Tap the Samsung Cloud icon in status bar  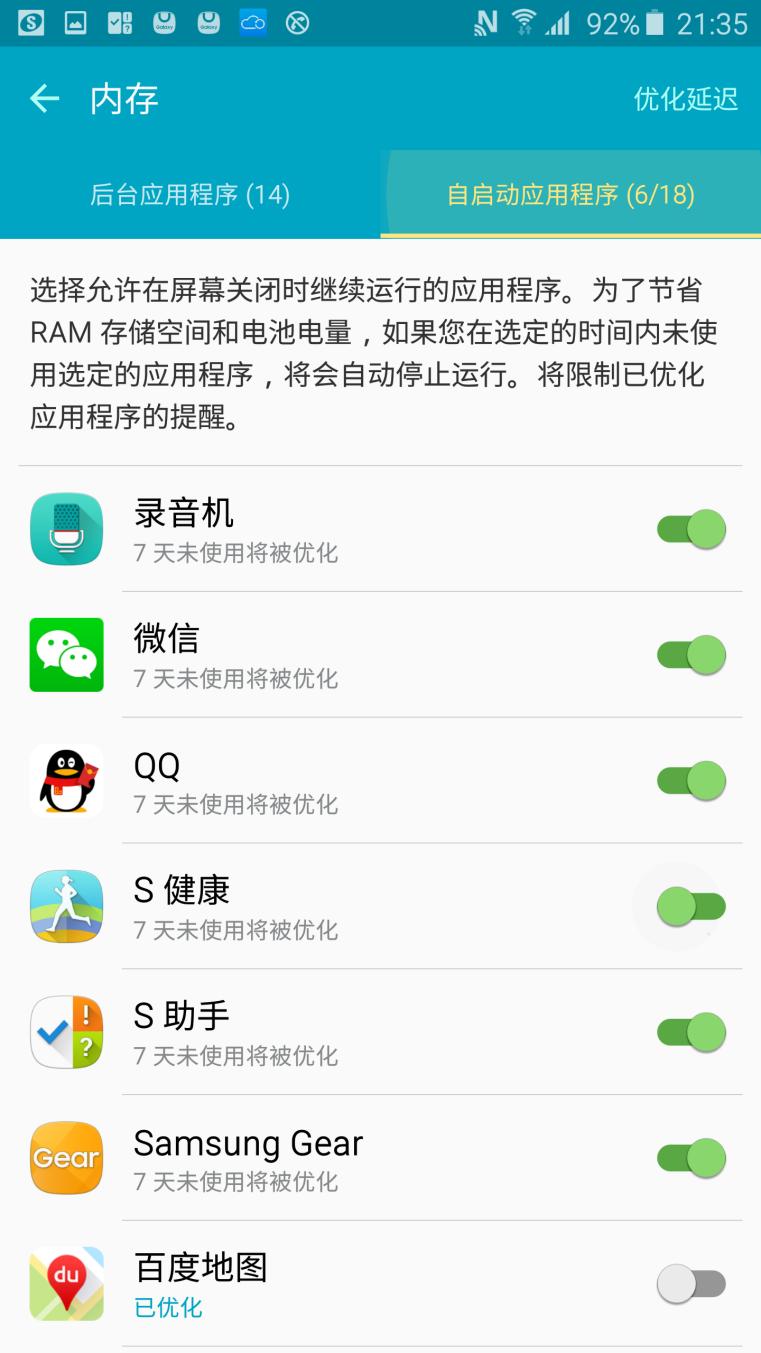(252, 20)
